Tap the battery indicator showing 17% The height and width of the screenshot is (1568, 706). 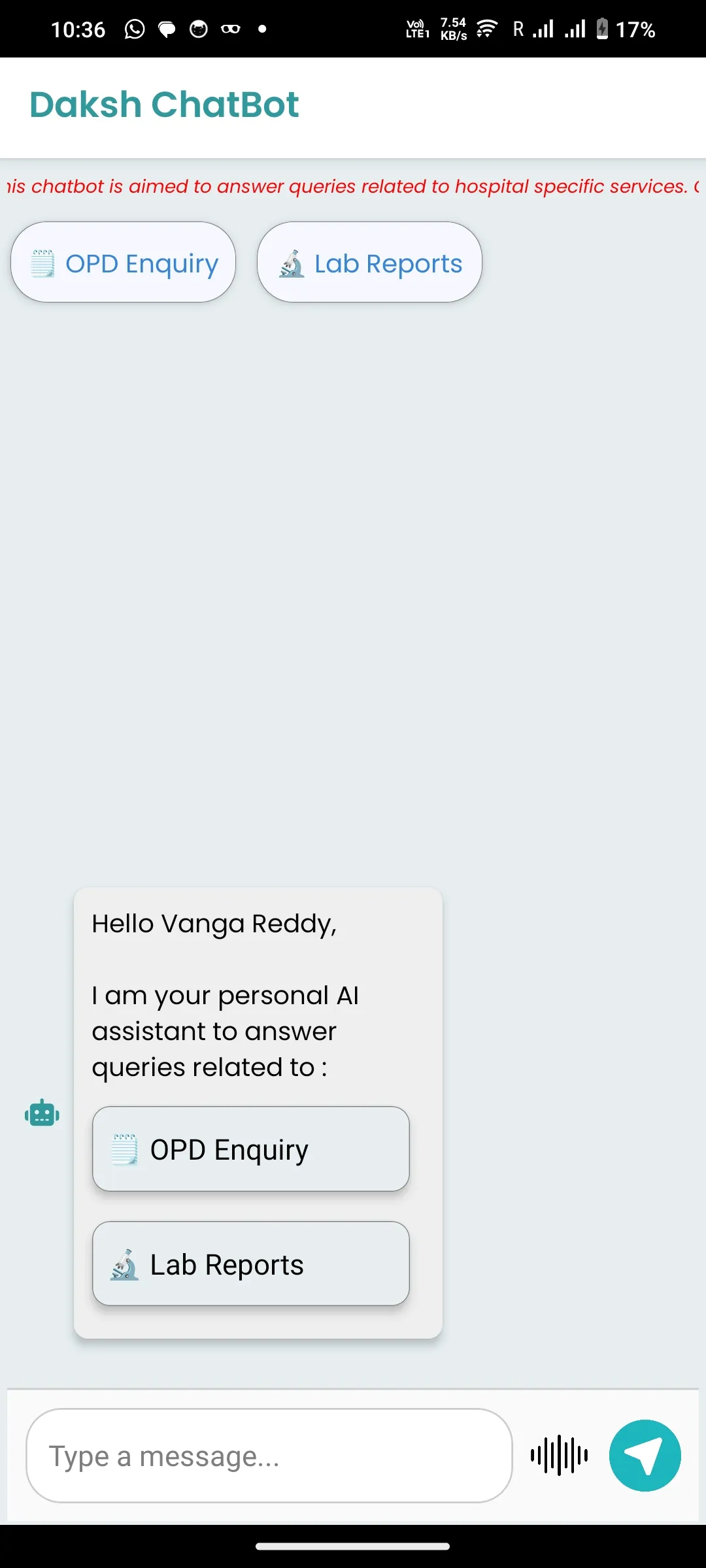click(625, 29)
